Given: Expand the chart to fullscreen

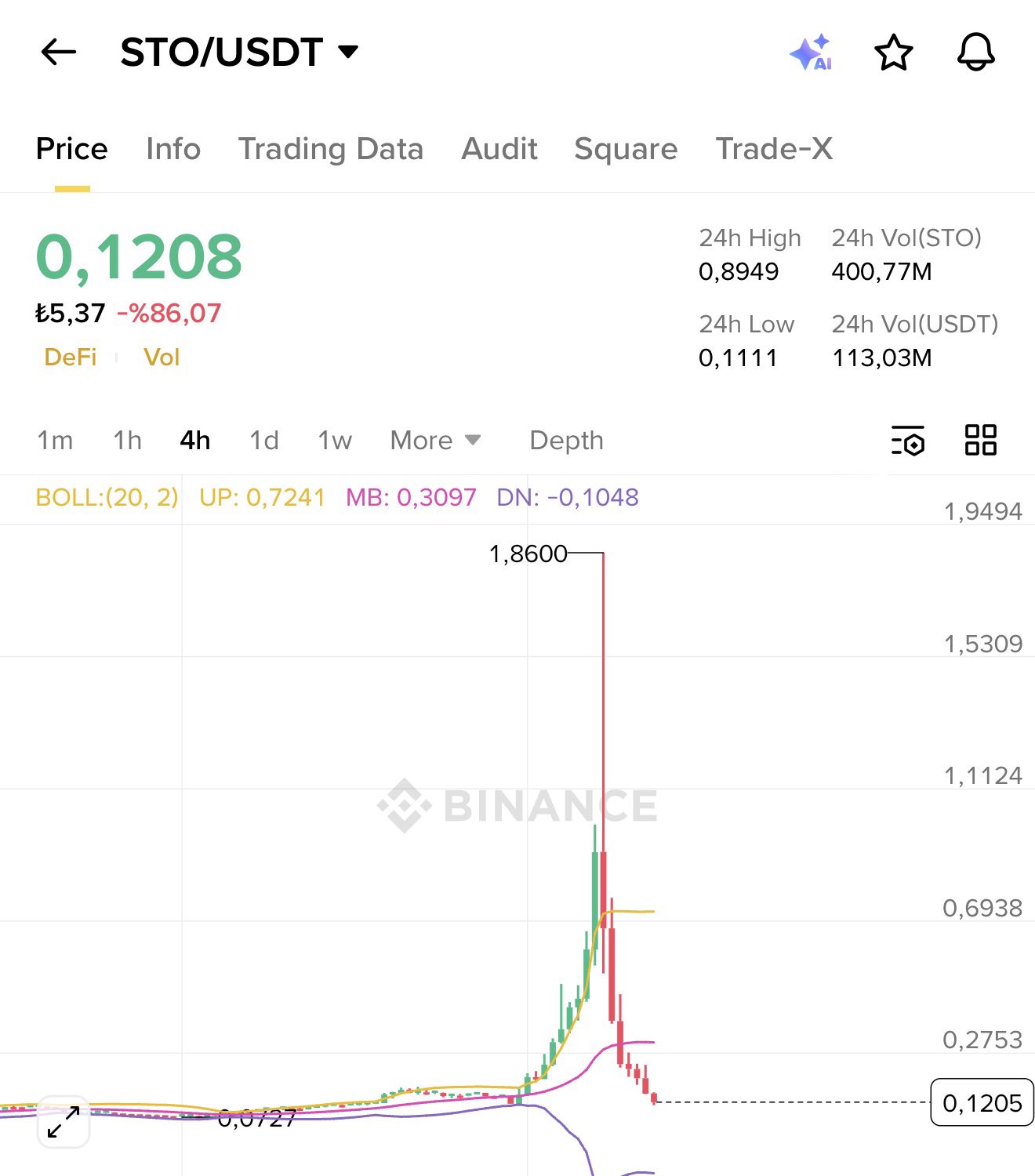Looking at the screenshot, I should click(64, 1122).
